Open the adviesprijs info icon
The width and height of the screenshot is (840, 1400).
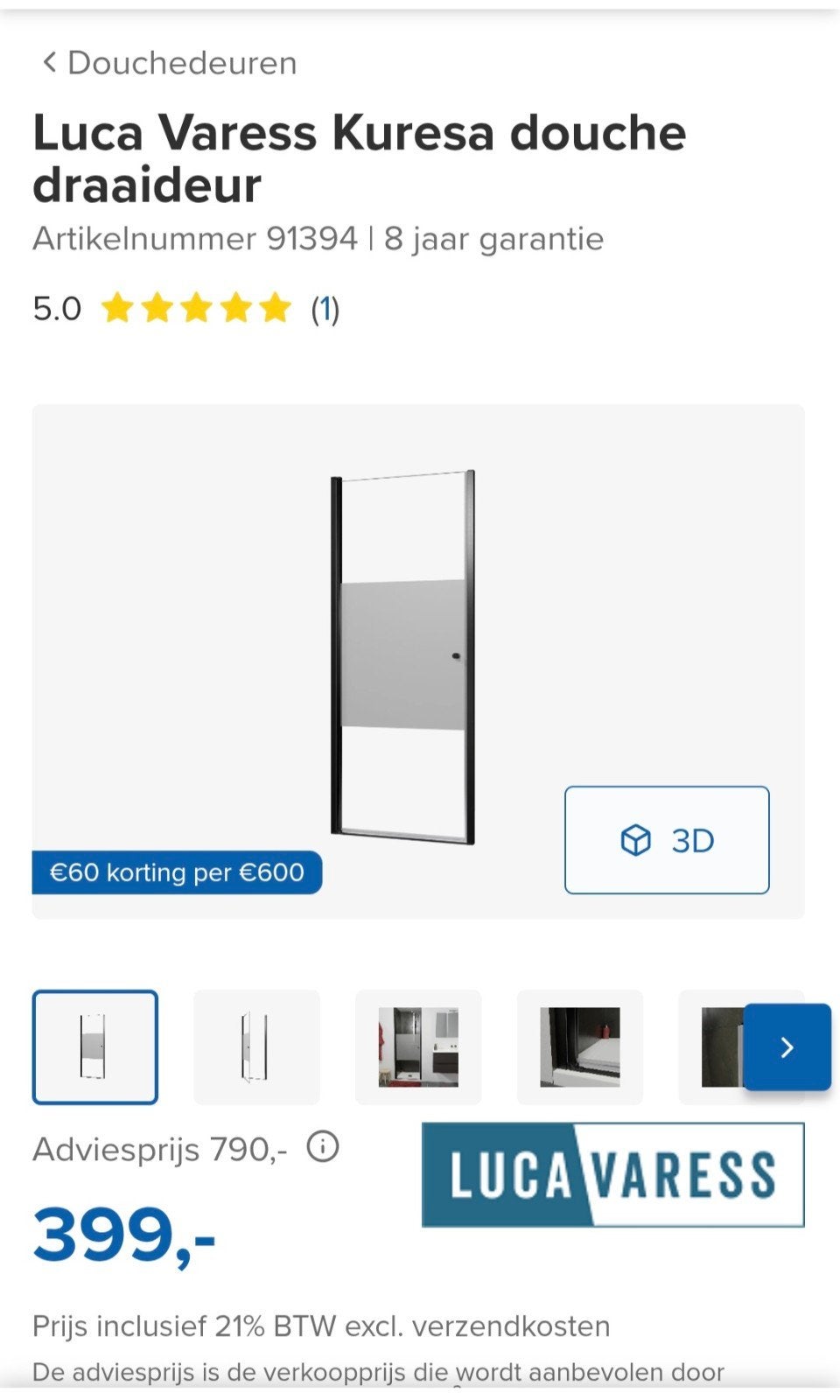tap(323, 1146)
